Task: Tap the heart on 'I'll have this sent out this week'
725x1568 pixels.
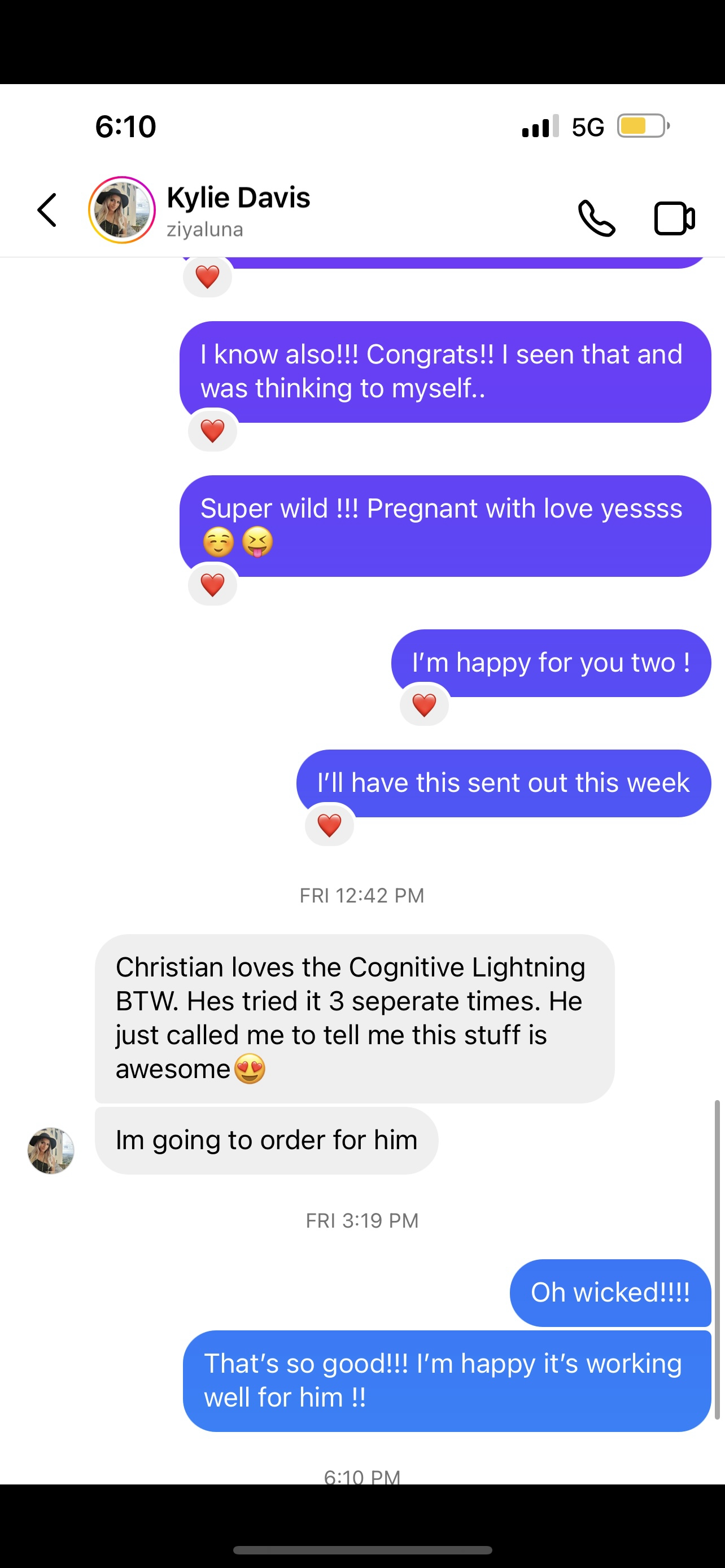Action: (329, 825)
